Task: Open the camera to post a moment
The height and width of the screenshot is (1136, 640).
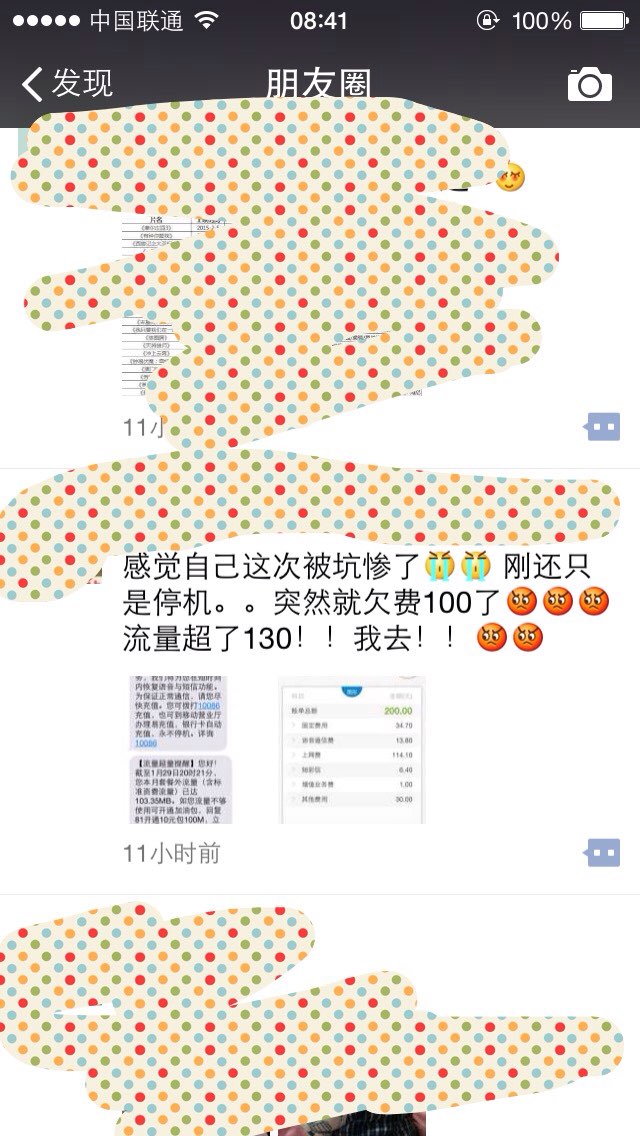Action: click(x=589, y=84)
